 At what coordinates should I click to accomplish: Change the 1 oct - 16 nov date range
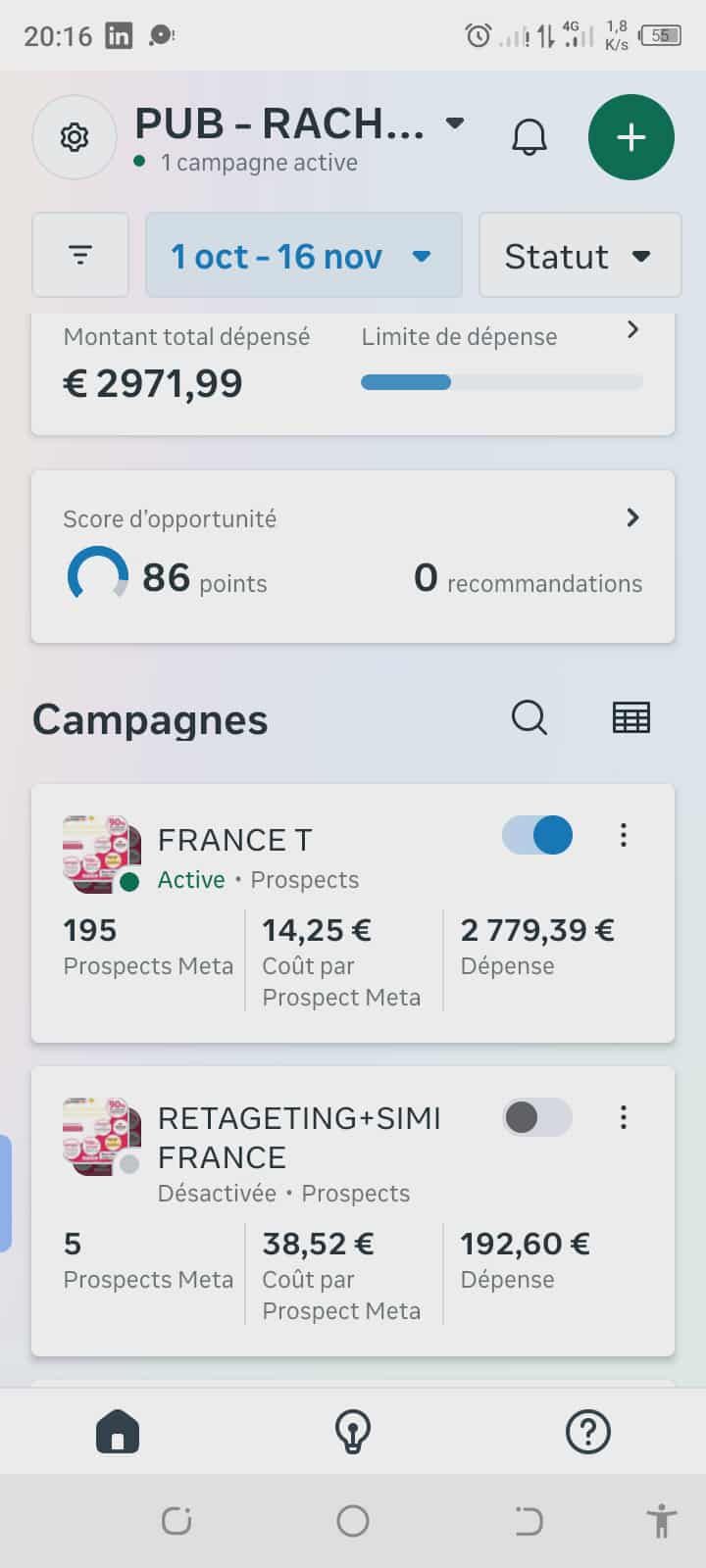(303, 256)
